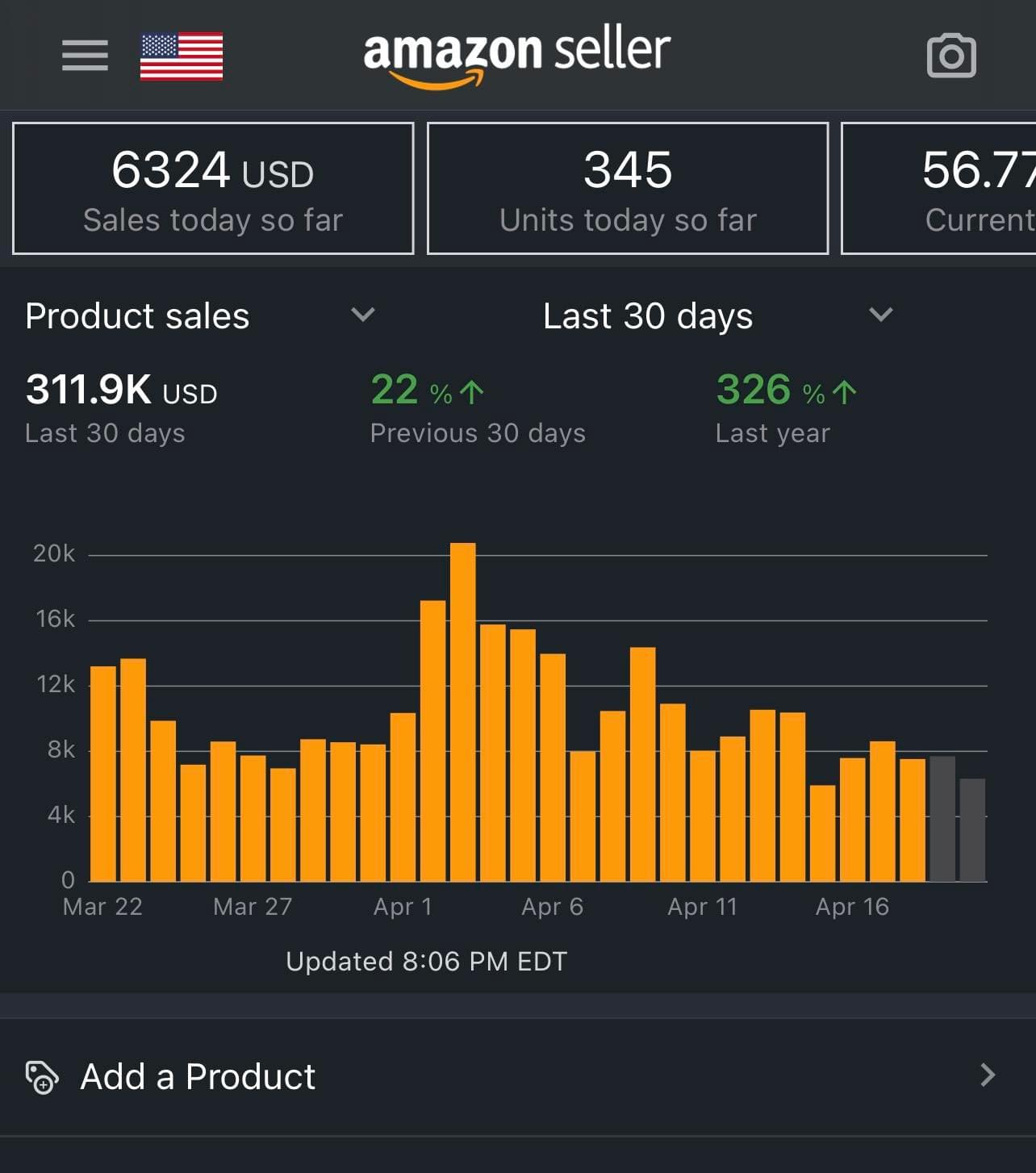The width and height of the screenshot is (1036, 1173).
Task: Select the Sales today so far card
Action: point(212,188)
